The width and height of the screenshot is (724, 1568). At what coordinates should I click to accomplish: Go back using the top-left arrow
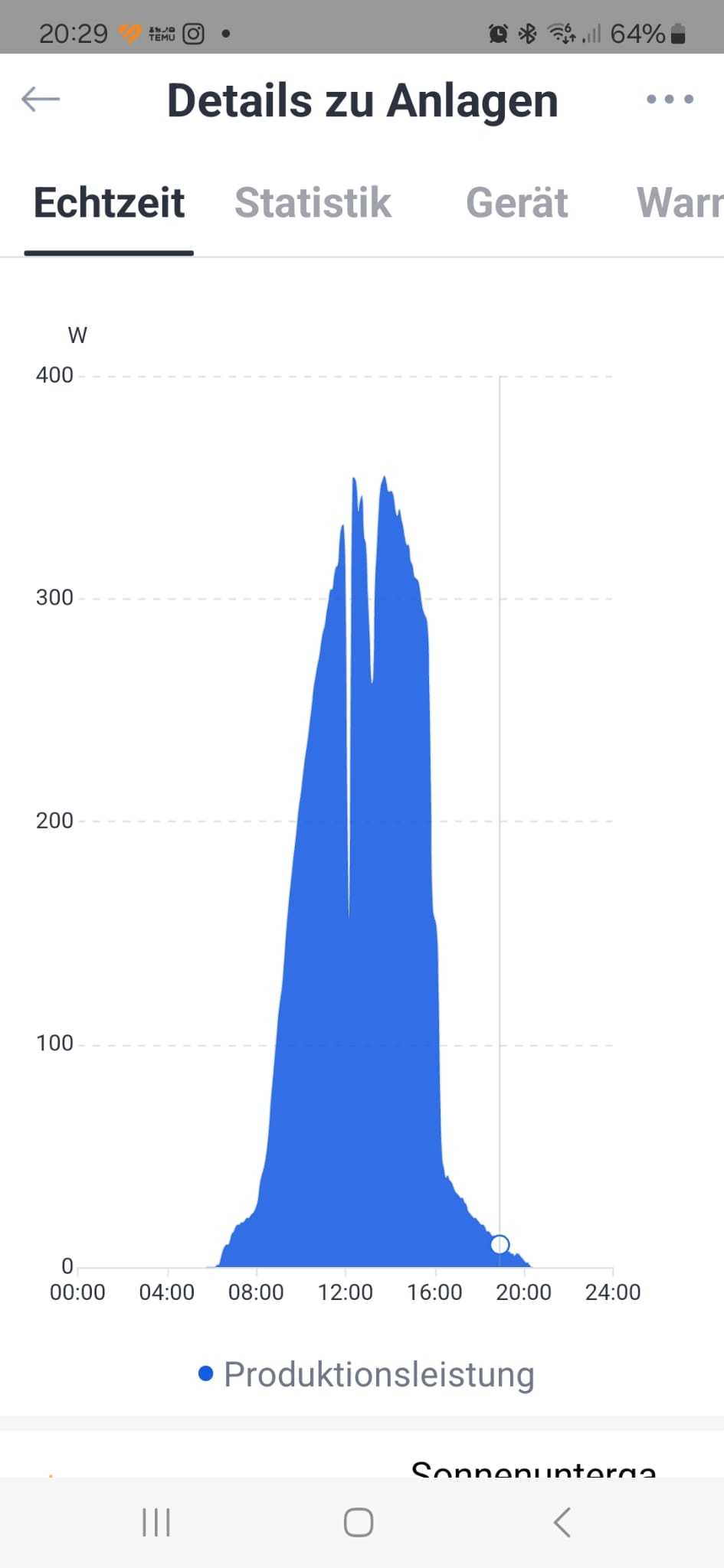[x=41, y=99]
